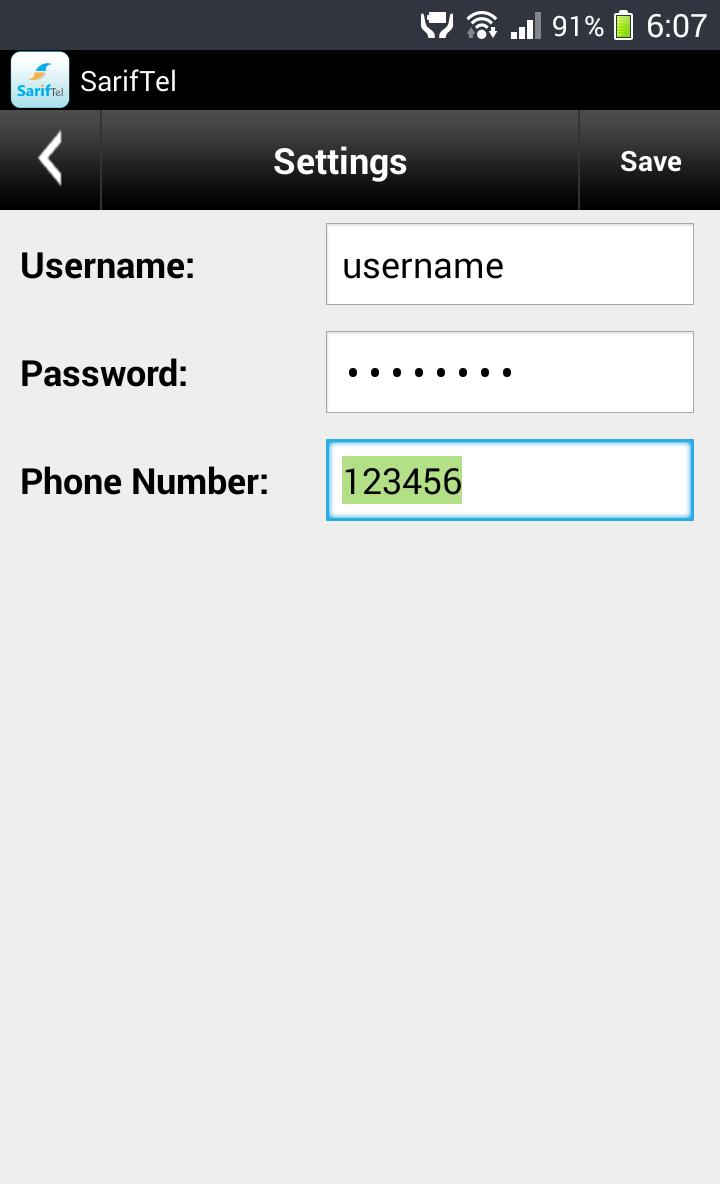Save the settings
The image size is (720, 1184).
[x=650, y=161]
